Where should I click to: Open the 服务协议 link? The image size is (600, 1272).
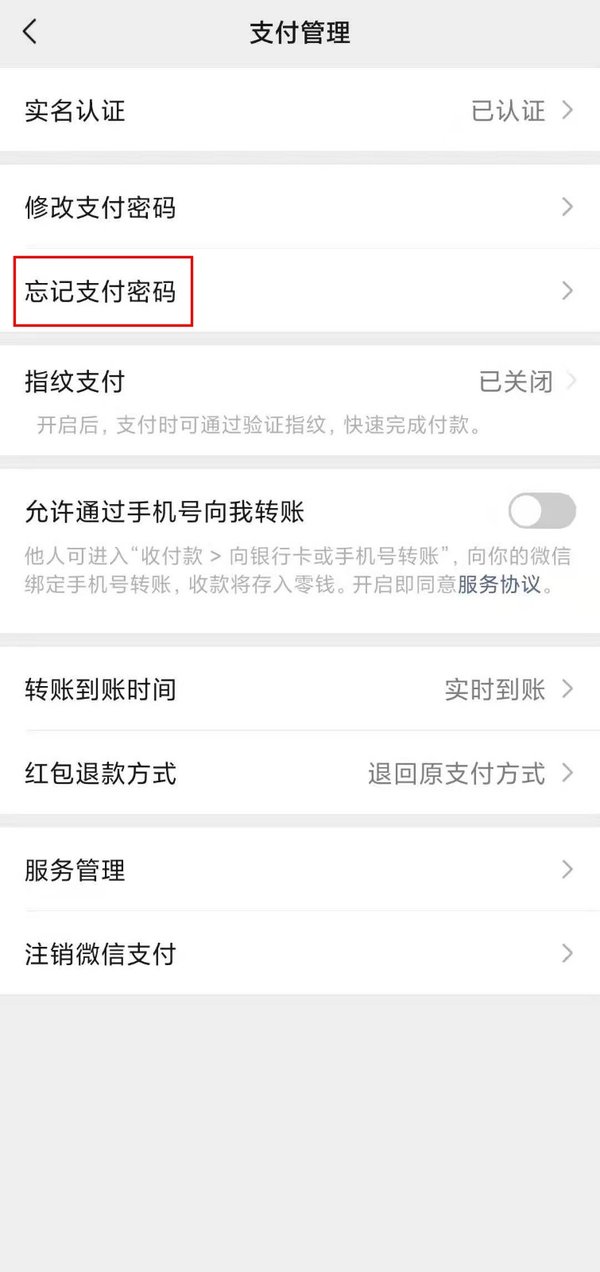click(499, 584)
